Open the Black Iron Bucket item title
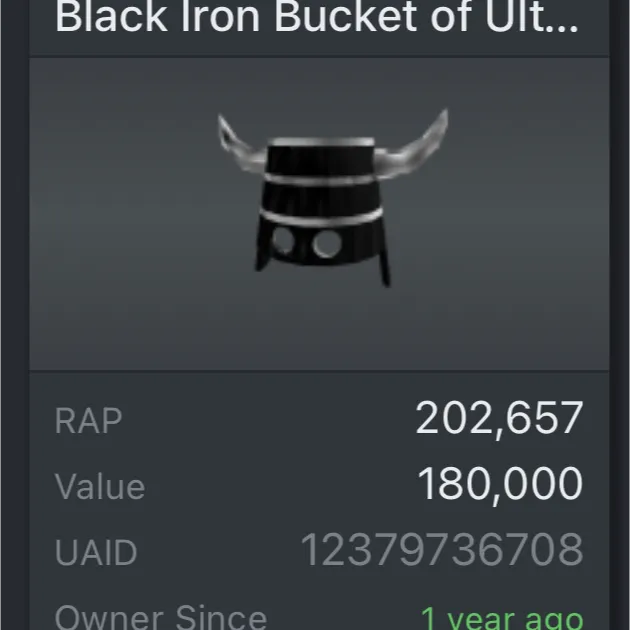 pyautogui.click(x=316, y=18)
